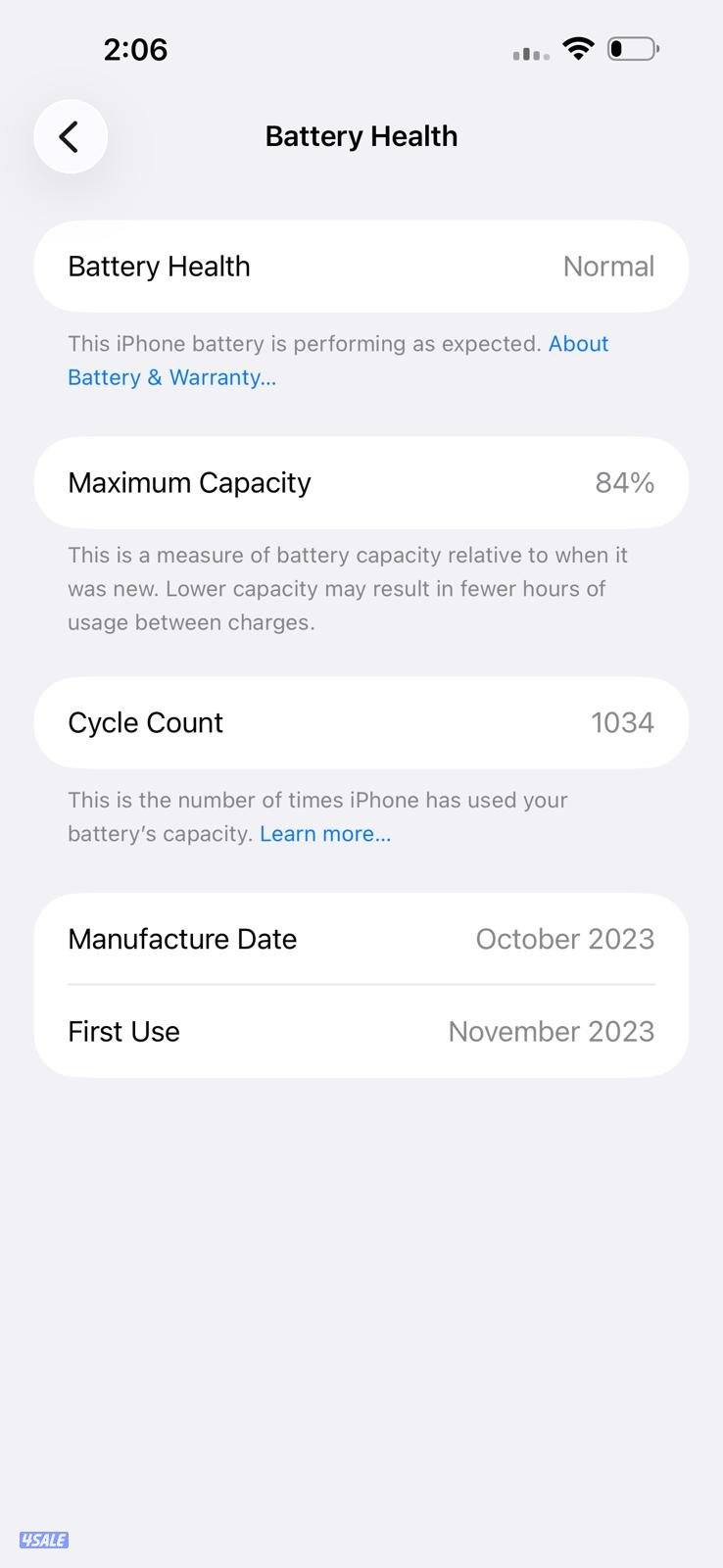Tap the Cycle Count row

(x=361, y=722)
